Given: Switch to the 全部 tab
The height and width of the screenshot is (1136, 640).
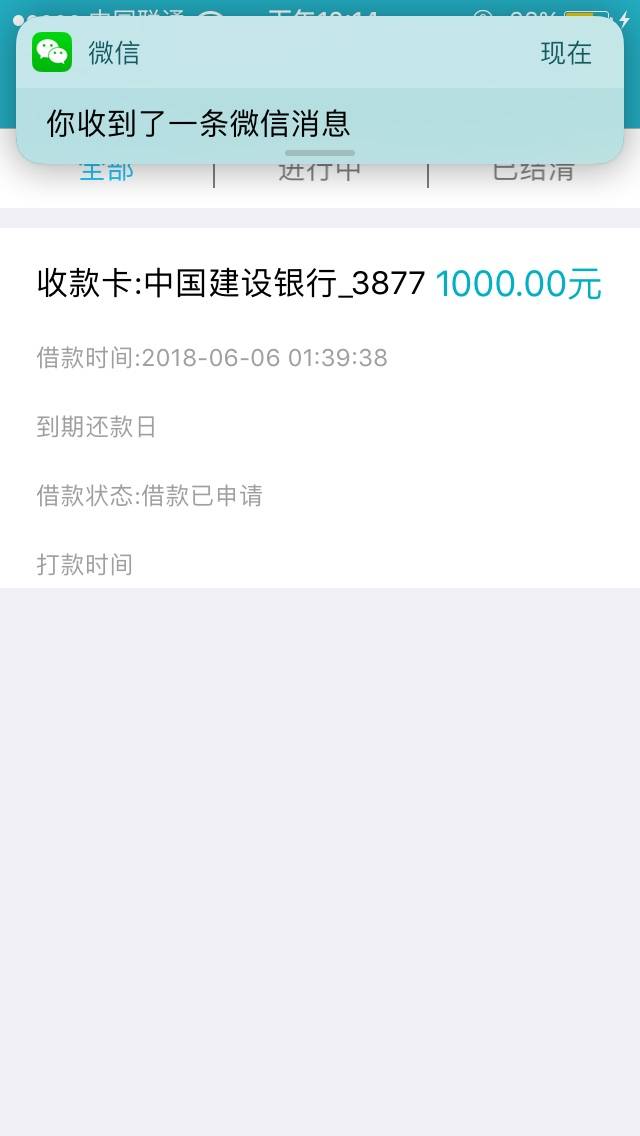Looking at the screenshot, I should [x=107, y=172].
